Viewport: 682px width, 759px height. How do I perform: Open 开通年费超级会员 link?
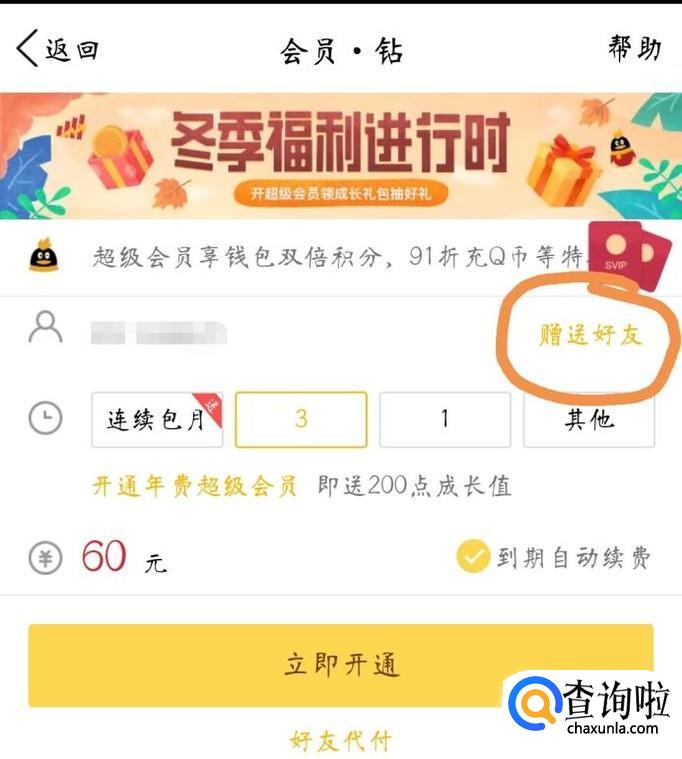tap(195, 487)
